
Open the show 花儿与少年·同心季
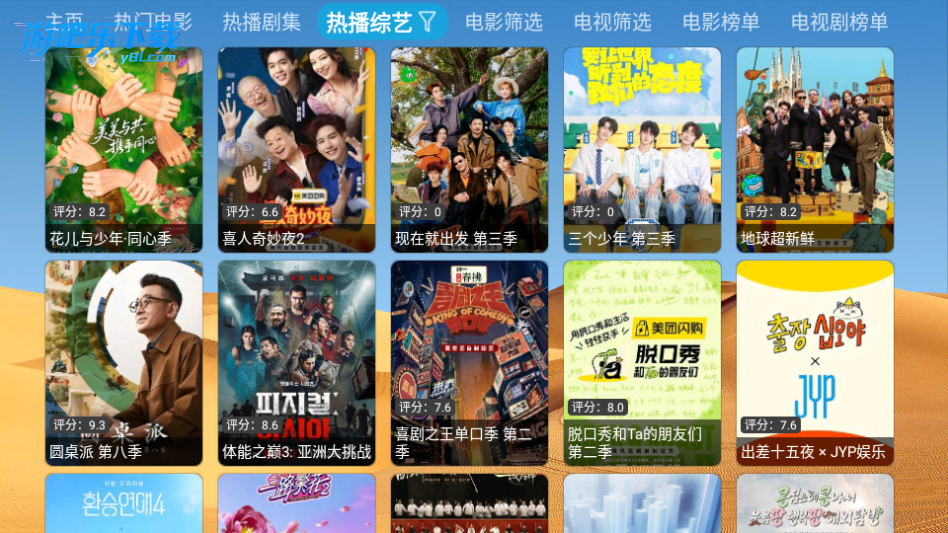click(x=124, y=150)
